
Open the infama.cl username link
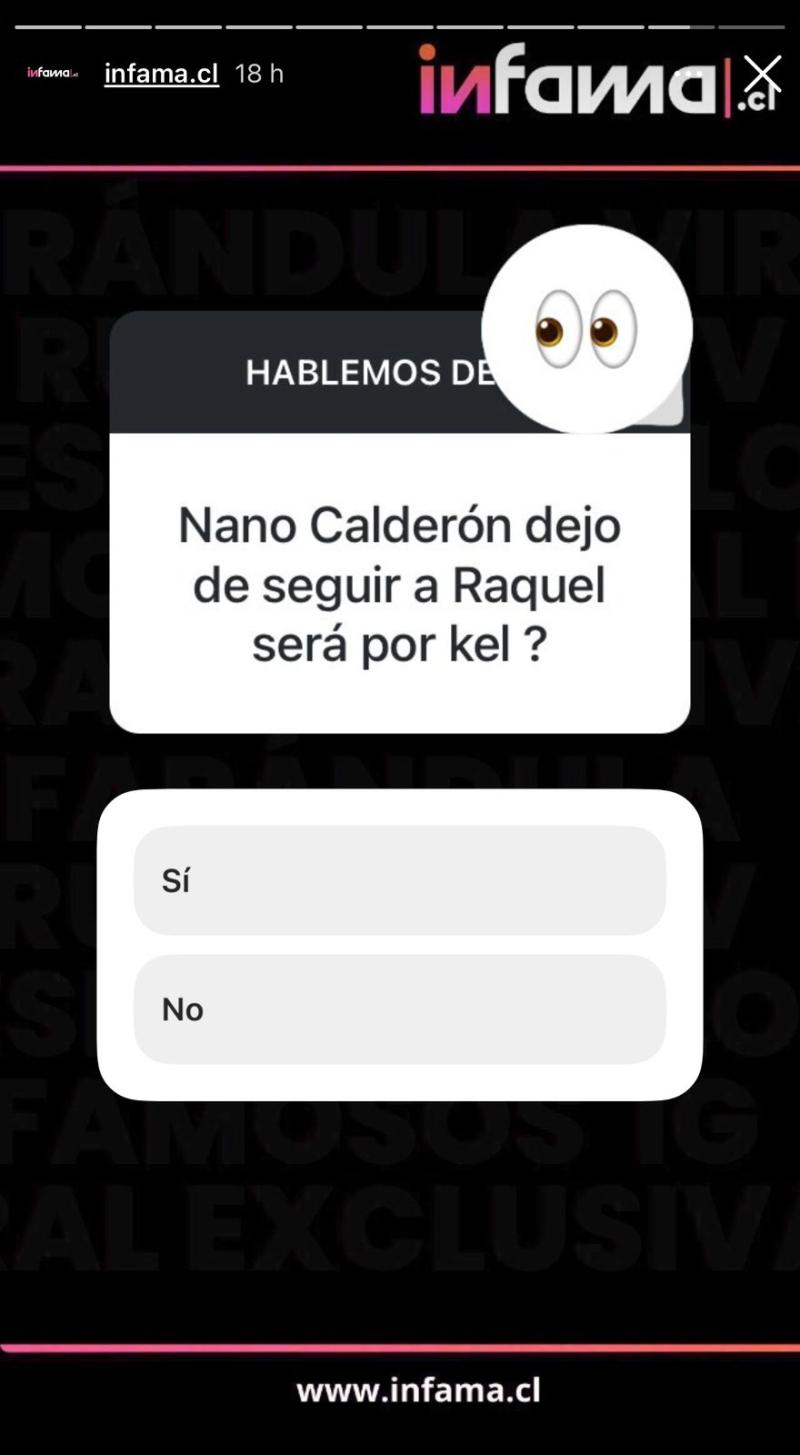pyautogui.click(x=161, y=72)
